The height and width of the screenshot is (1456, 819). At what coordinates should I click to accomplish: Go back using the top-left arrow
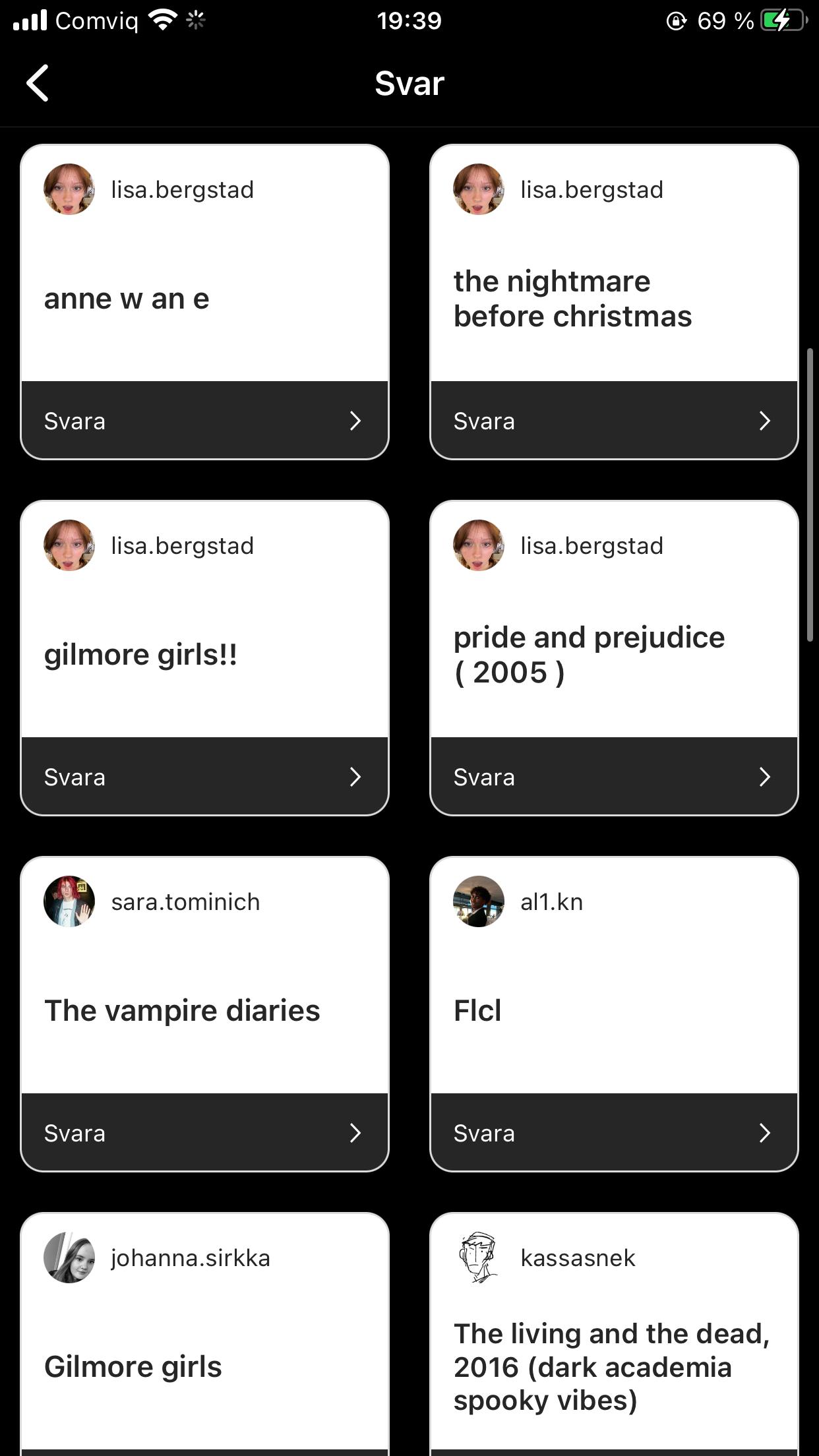pos(38,83)
